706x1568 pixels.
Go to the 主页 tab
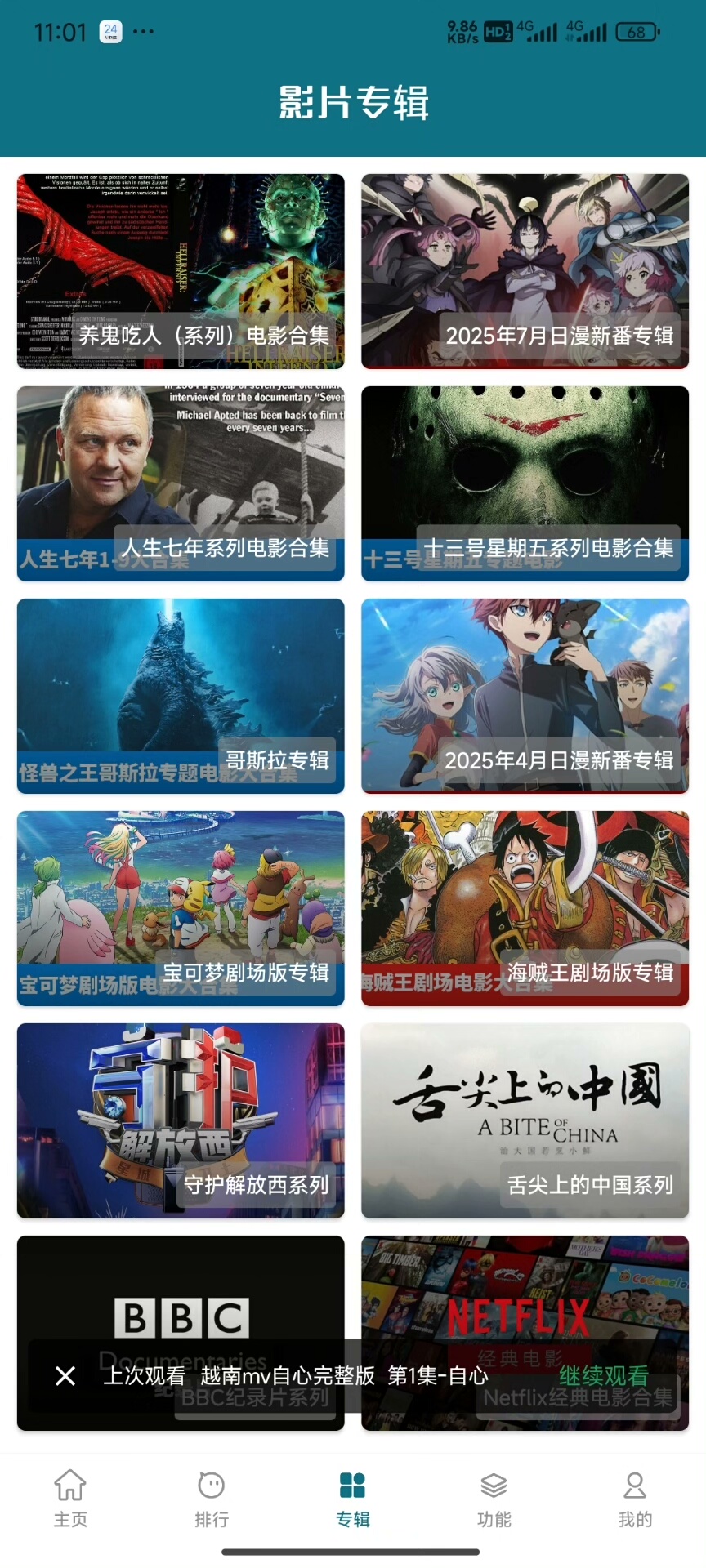70,1499
